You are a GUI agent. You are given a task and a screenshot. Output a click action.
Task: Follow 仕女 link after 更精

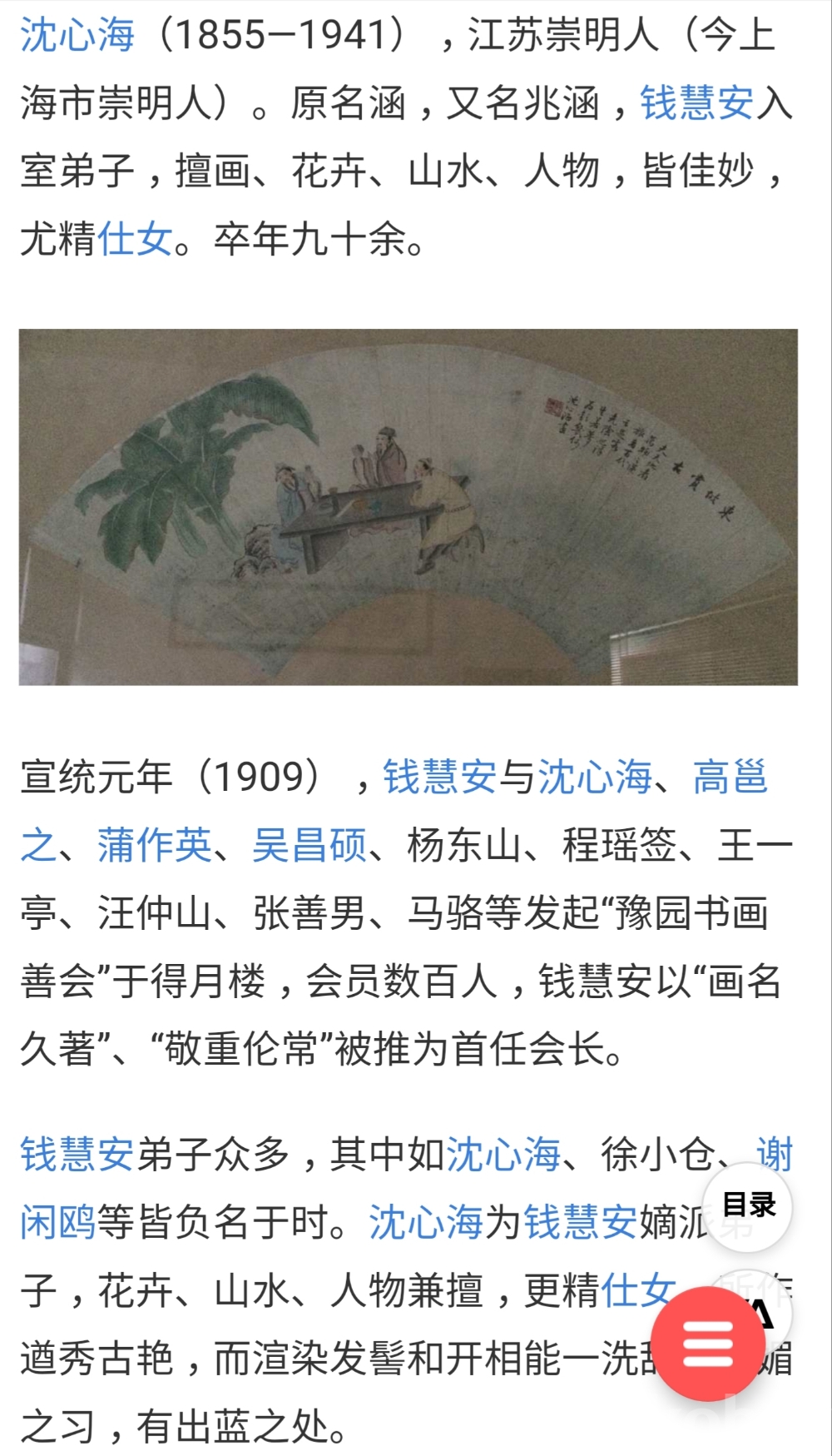(x=637, y=1291)
